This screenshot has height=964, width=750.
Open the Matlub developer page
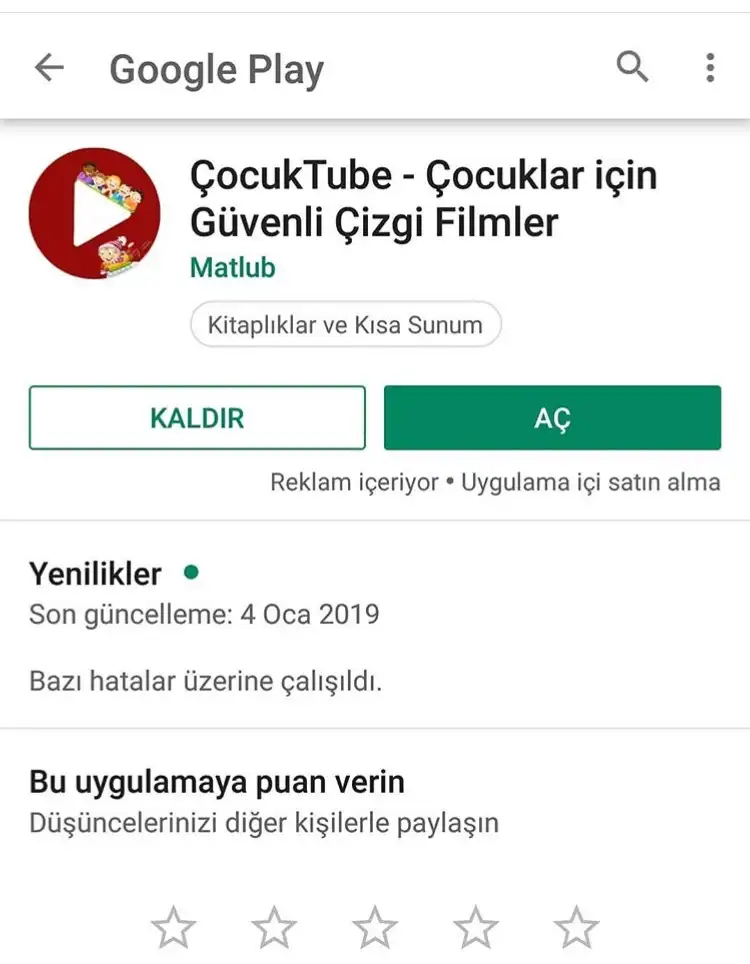point(232,268)
